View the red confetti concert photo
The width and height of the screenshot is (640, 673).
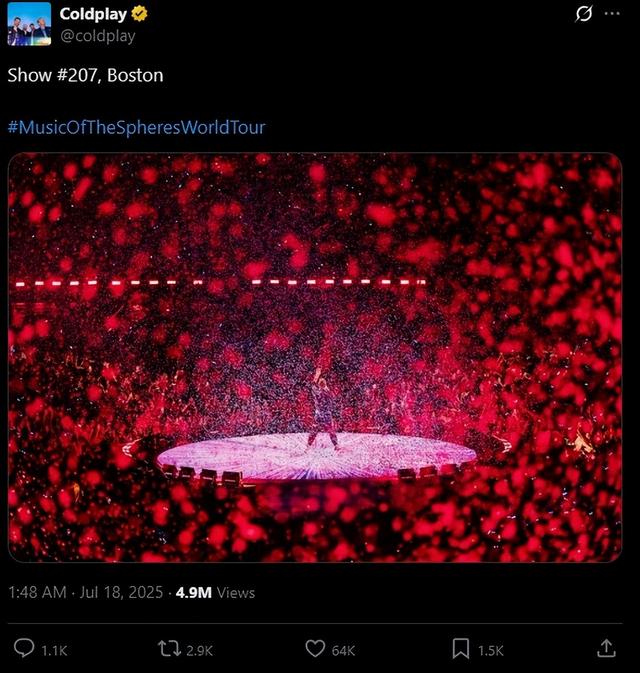tap(315, 357)
